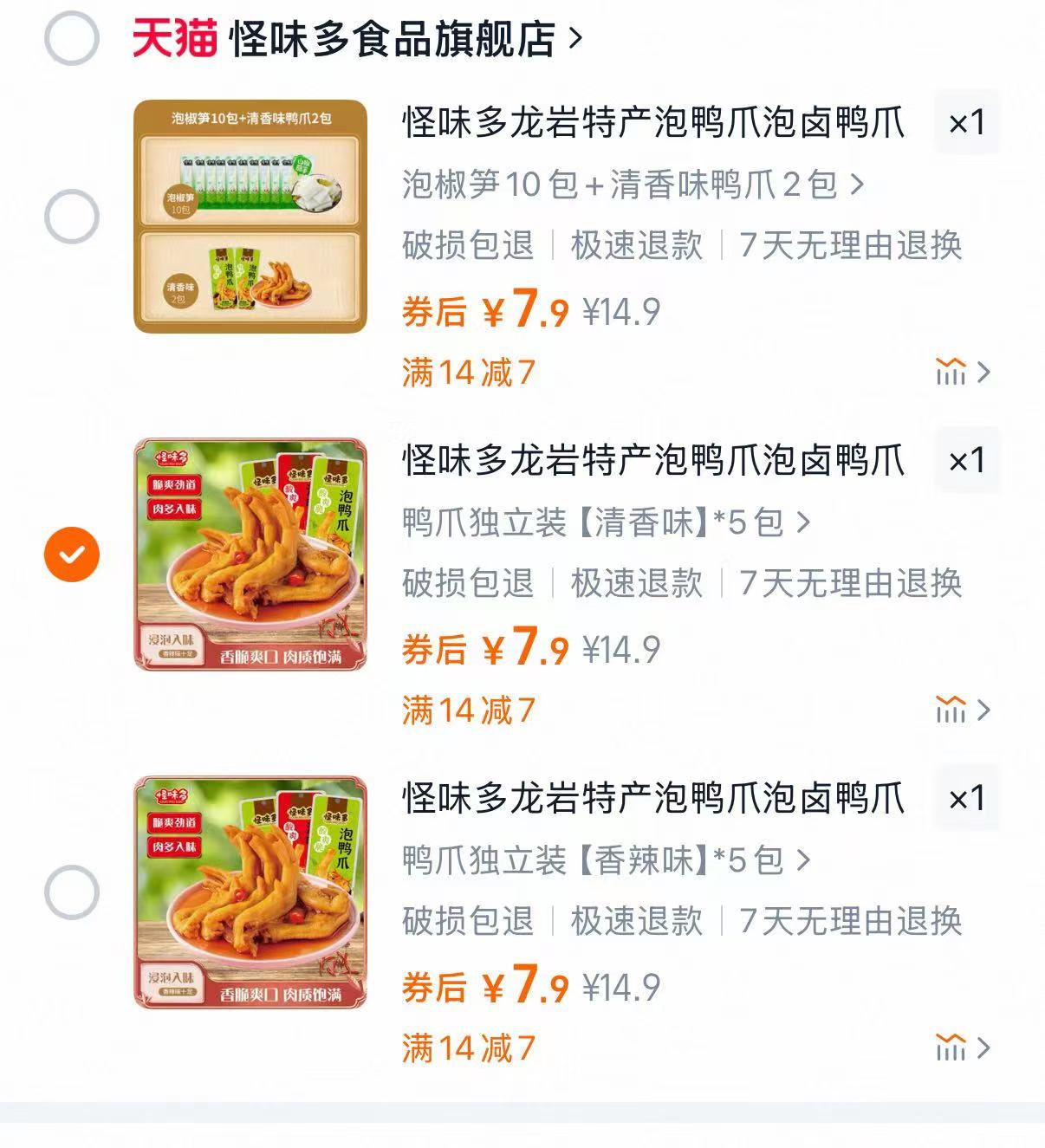Screen dimensions: 1045x1148
Task: Click the ×1 quantity badge on the 清香味 product
Action: coord(964,460)
